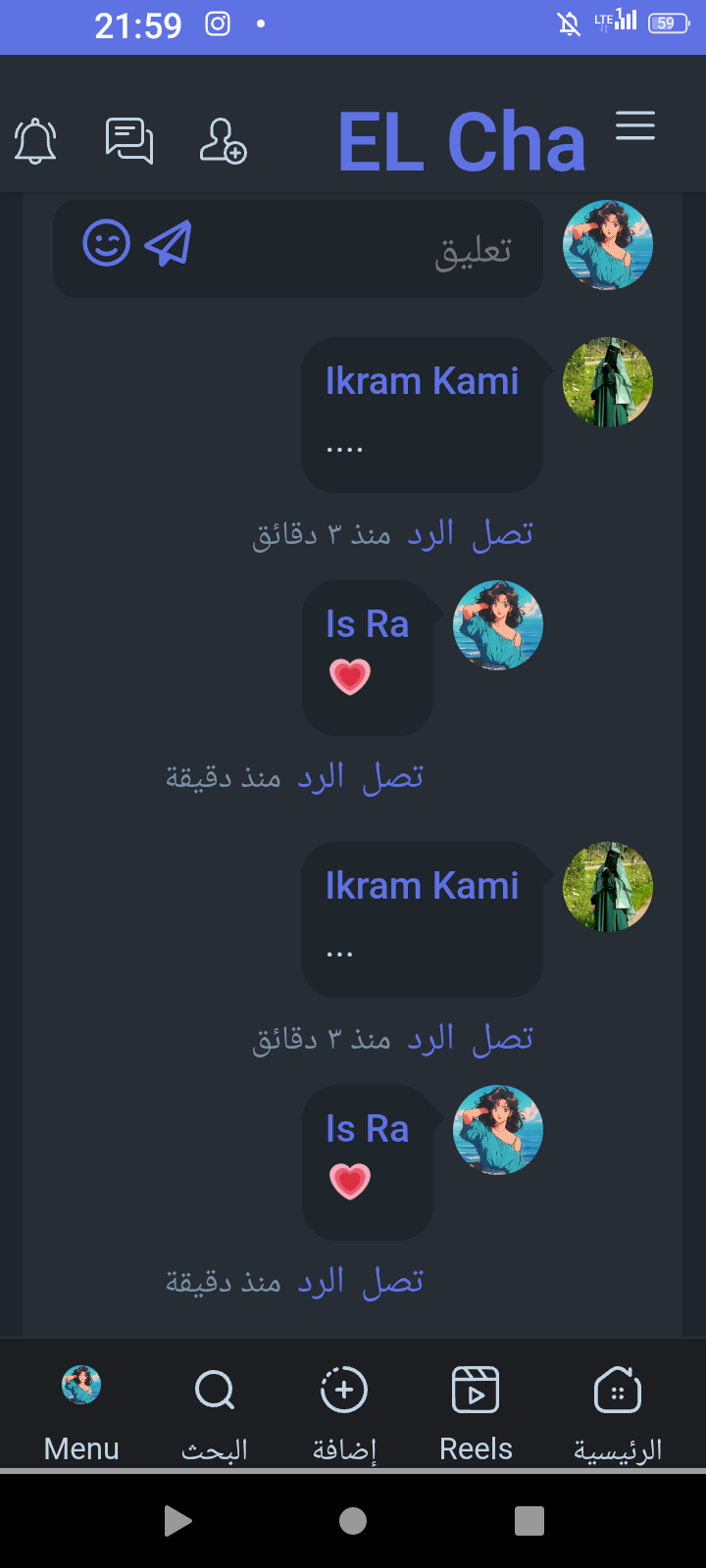Image resolution: width=706 pixels, height=1568 pixels.
Task: Tap the system home button
Action: [x=353, y=1521]
